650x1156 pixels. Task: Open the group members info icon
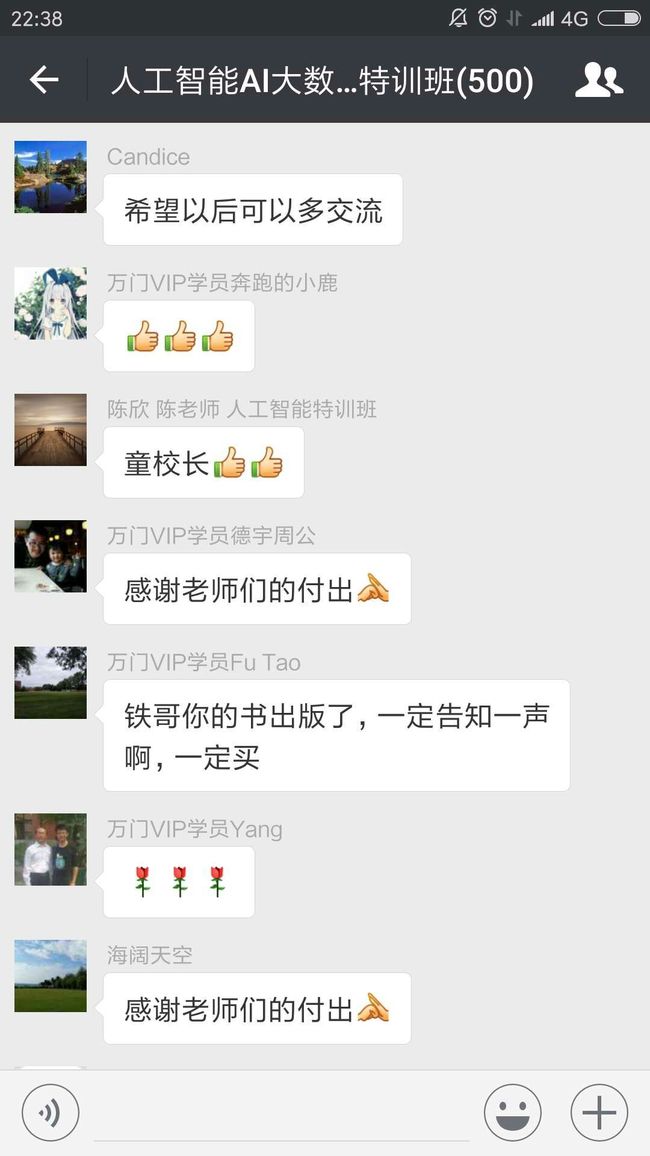pos(598,80)
